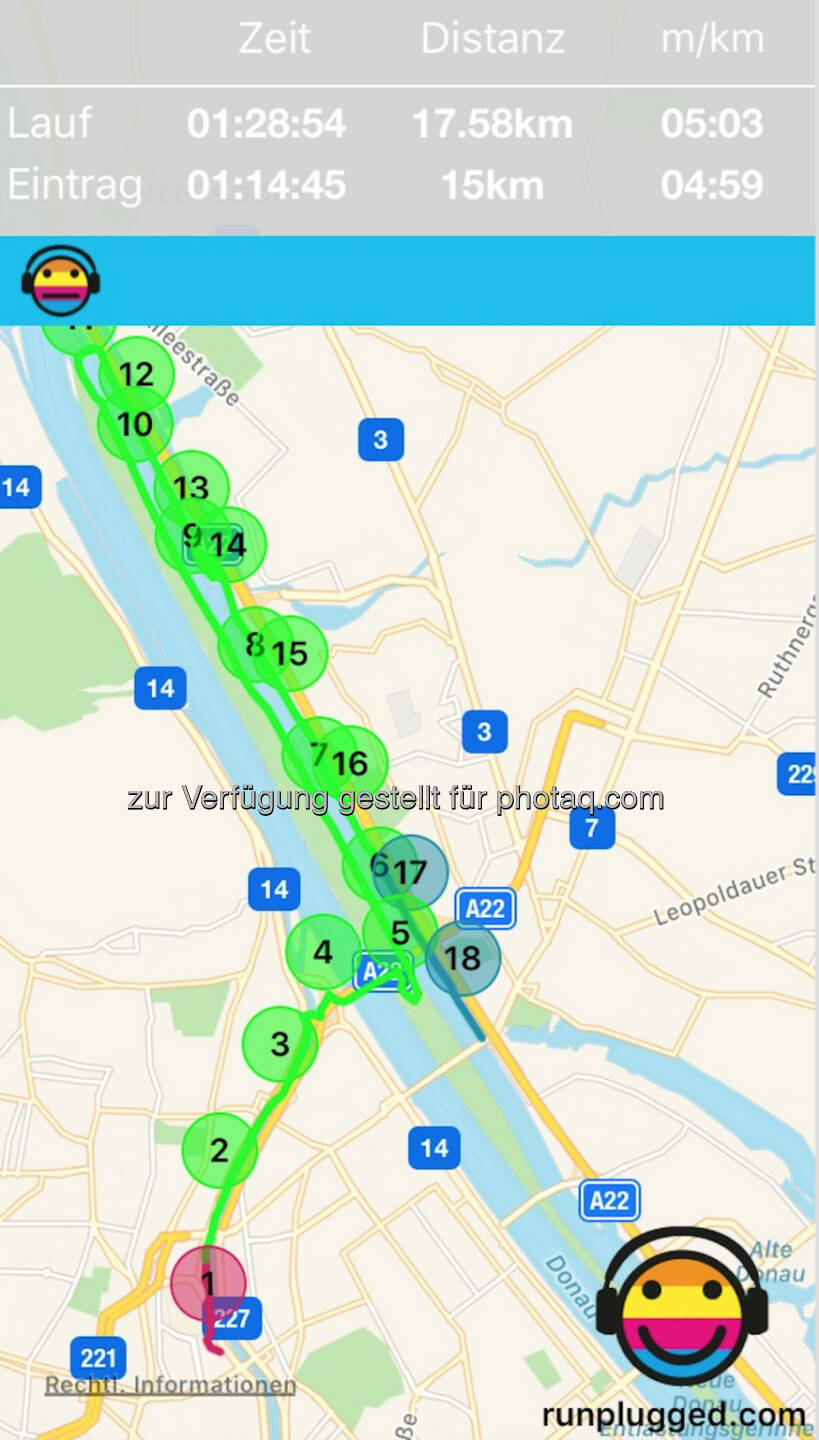819x1440 pixels.
Task: Select the kilometer 18 marker on the map
Action: (463, 958)
